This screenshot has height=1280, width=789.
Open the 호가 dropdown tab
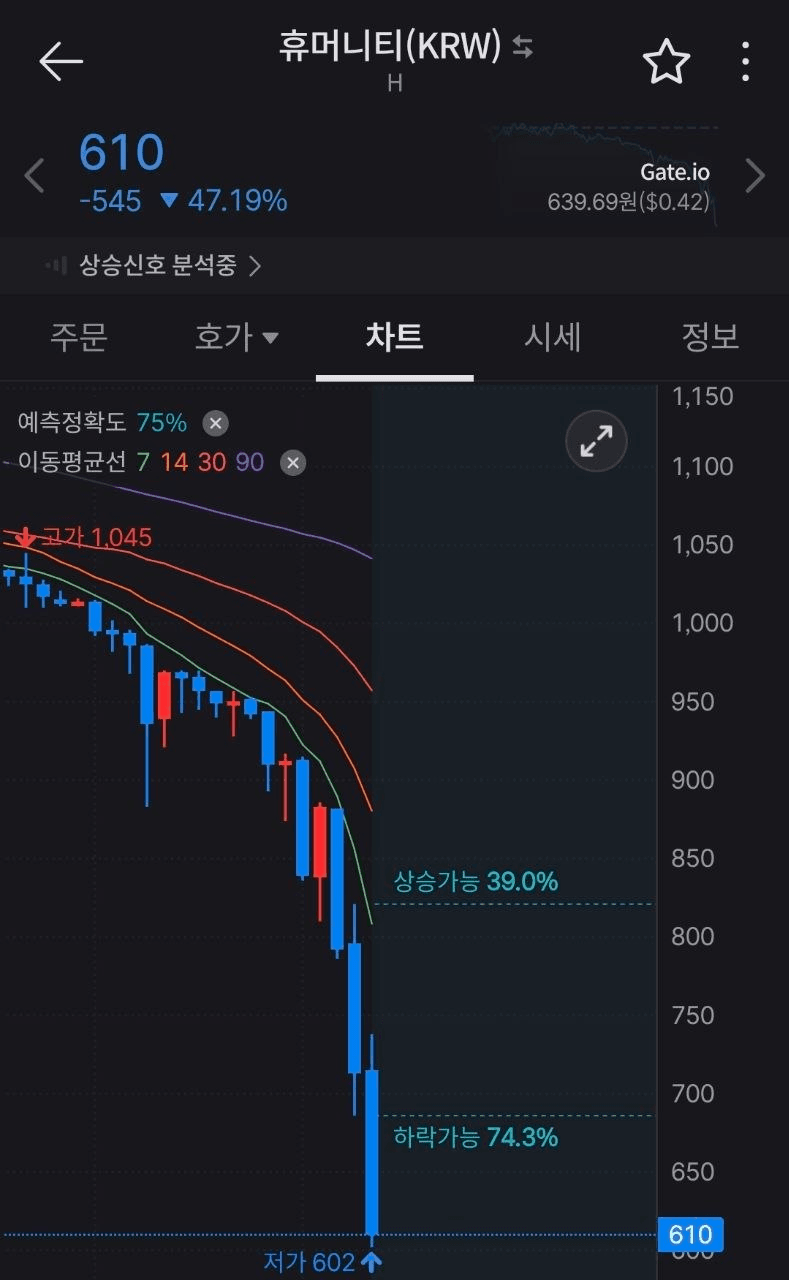click(x=236, y=337)
